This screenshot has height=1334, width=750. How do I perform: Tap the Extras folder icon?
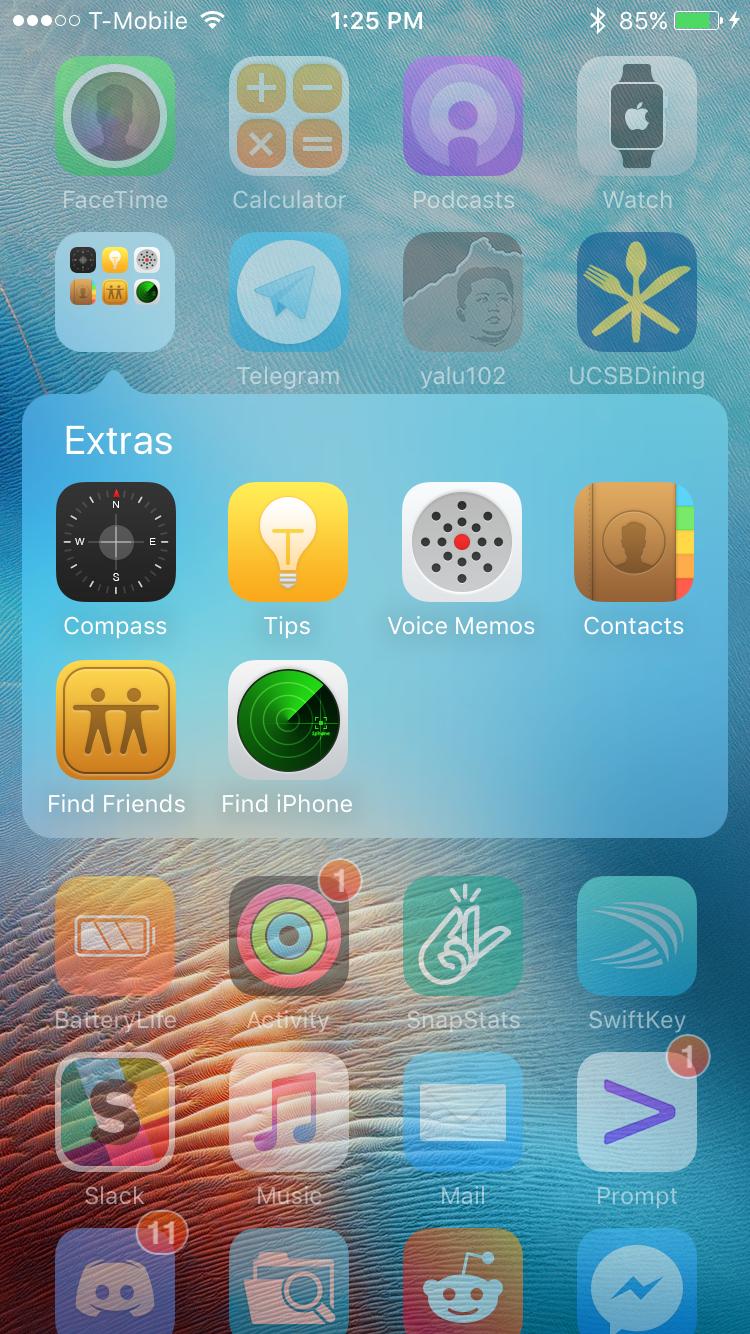tap(115, 292)
